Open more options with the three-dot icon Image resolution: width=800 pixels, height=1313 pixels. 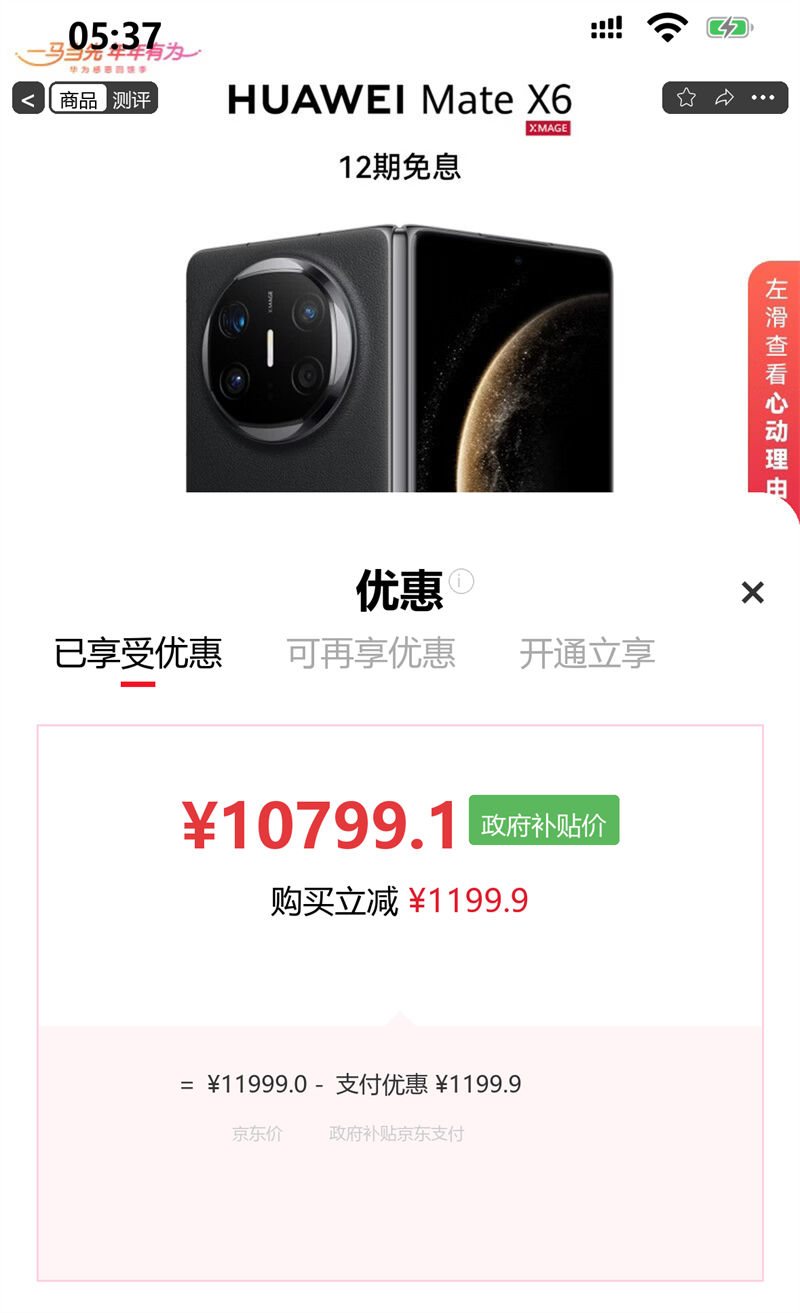[763, 97]
